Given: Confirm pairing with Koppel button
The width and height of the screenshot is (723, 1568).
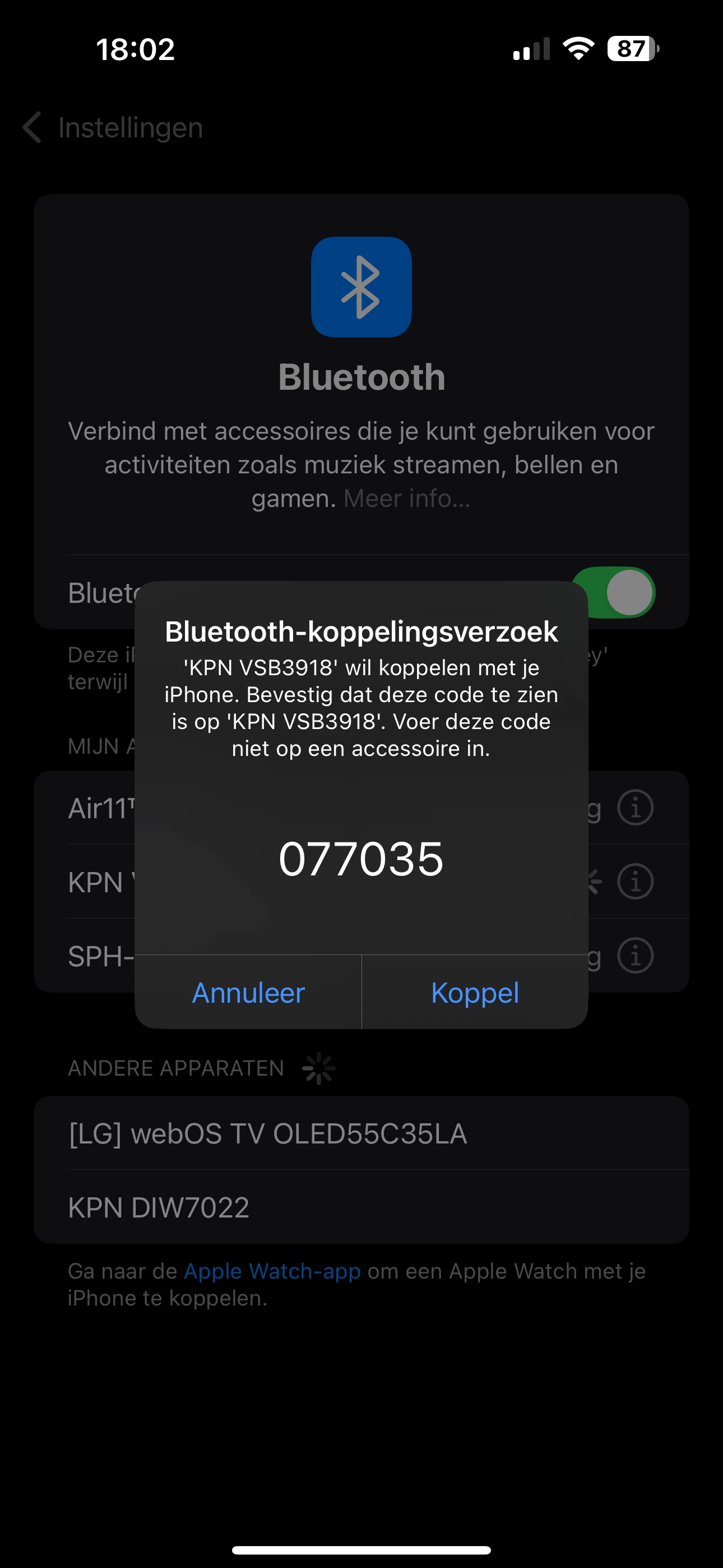Looking at the screenshot, I should pos(475,993).
